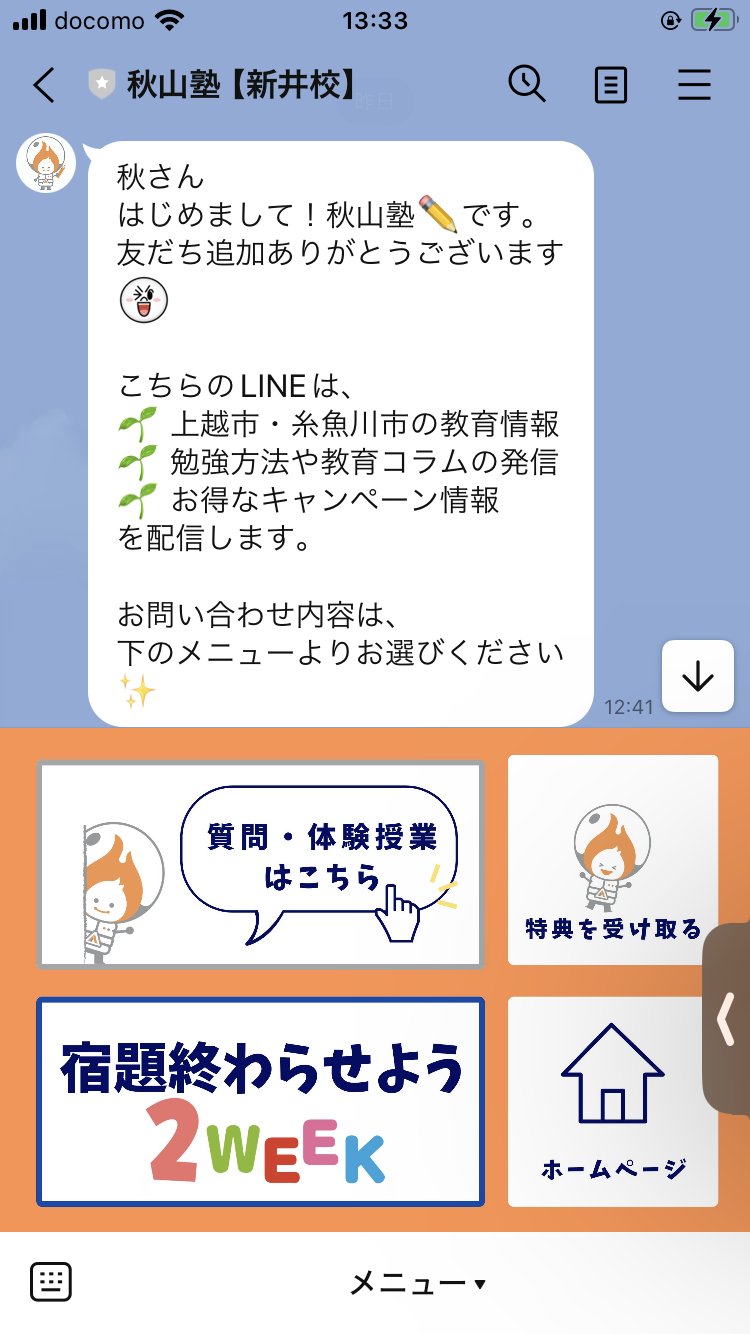Search within this chat
This screenshot has width=750, height=1334.
[x=527, y=85]
